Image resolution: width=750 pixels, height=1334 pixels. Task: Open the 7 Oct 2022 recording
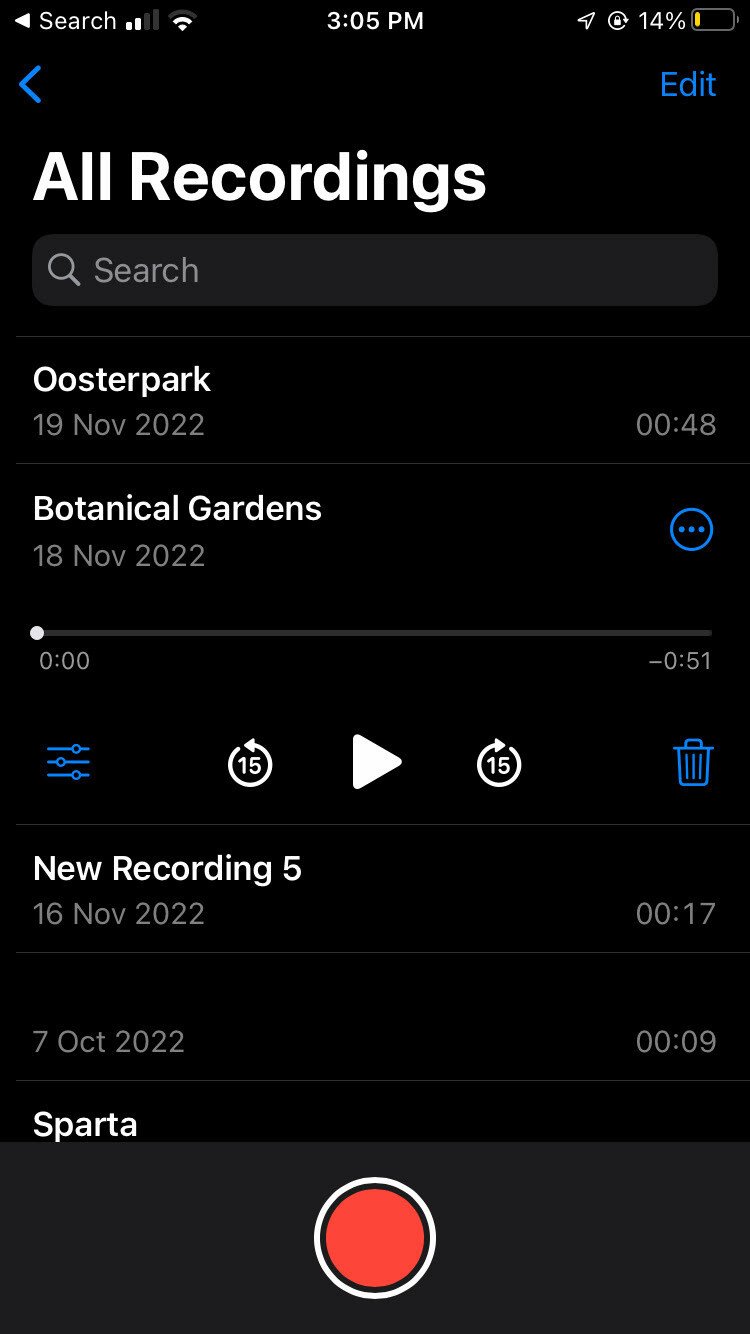[375, 1017]
